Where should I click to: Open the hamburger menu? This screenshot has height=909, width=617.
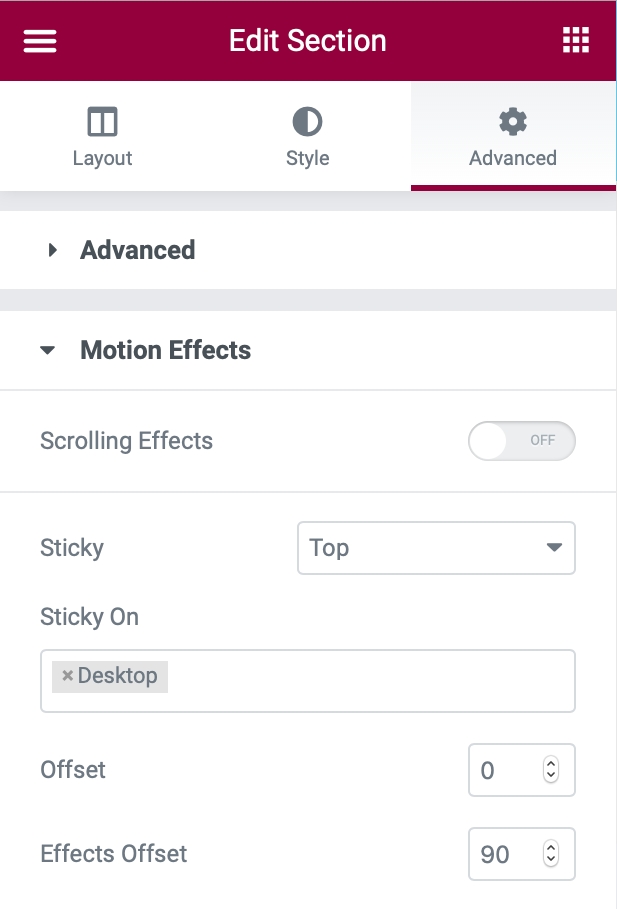[x=40, y=41]
